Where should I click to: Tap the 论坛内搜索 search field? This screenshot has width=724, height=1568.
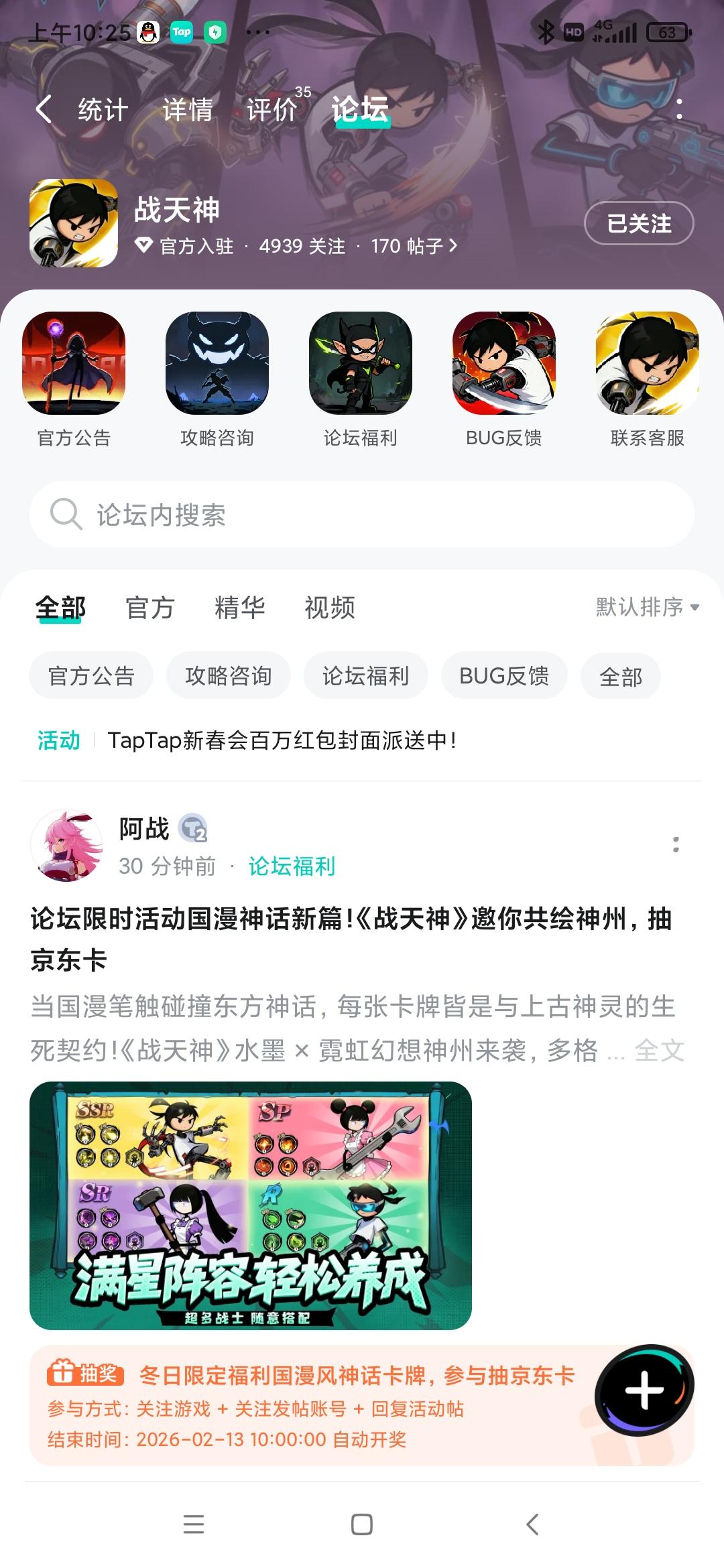tap(362, 515)
